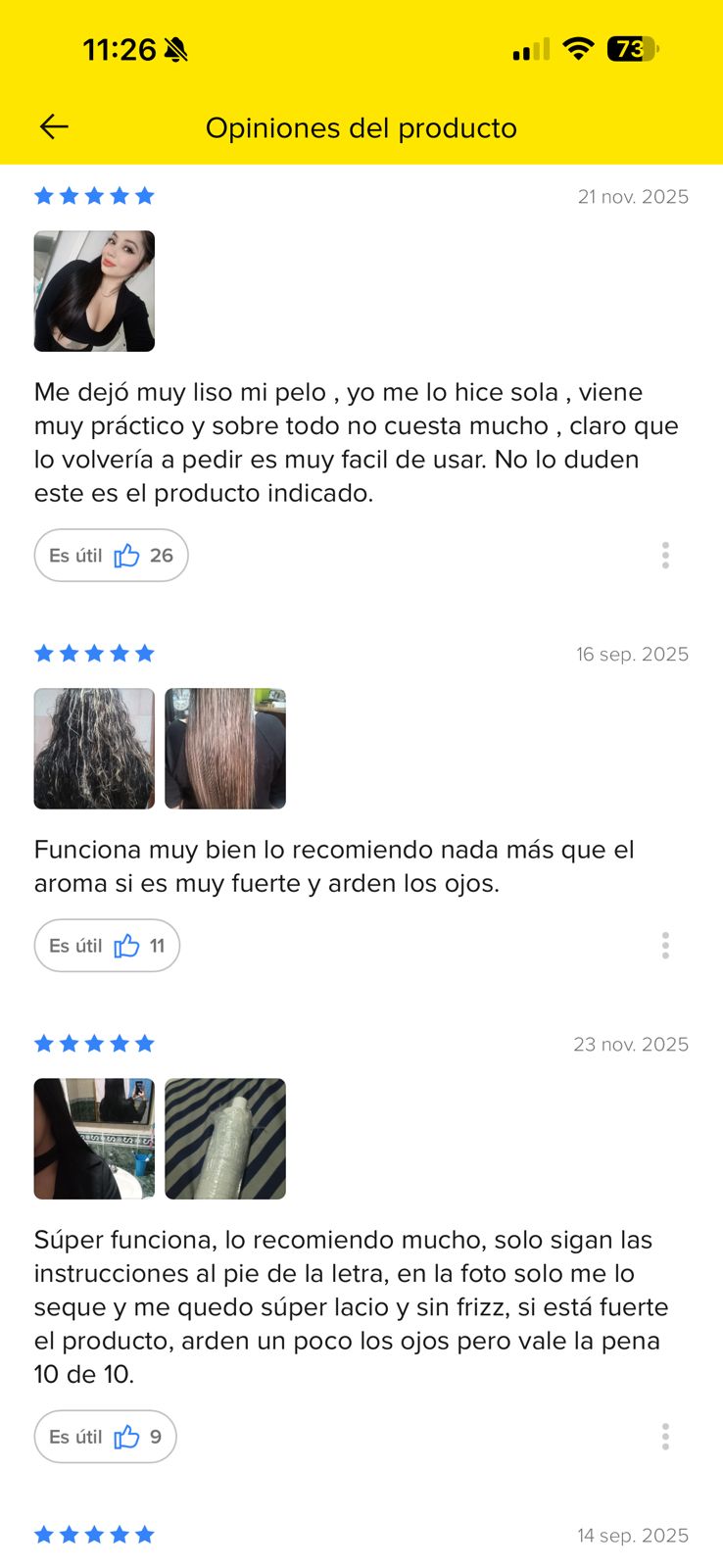The height and width of the screenshot is (1568, 723).
Task: Open the mirror photo in the 23 nov. review
Action: coord(94,1139)
